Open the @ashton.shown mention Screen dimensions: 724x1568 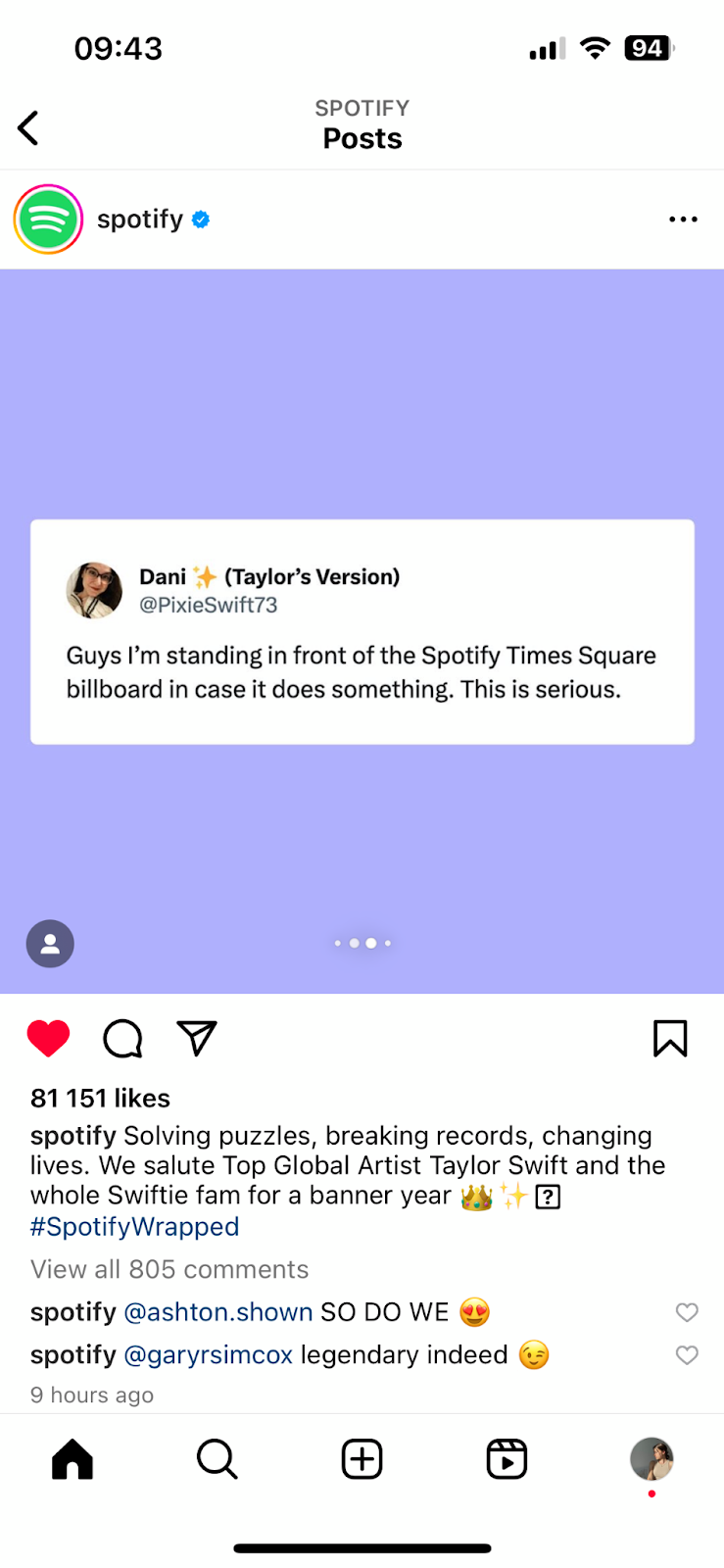pyautogui.click(x=218, y=1312)
